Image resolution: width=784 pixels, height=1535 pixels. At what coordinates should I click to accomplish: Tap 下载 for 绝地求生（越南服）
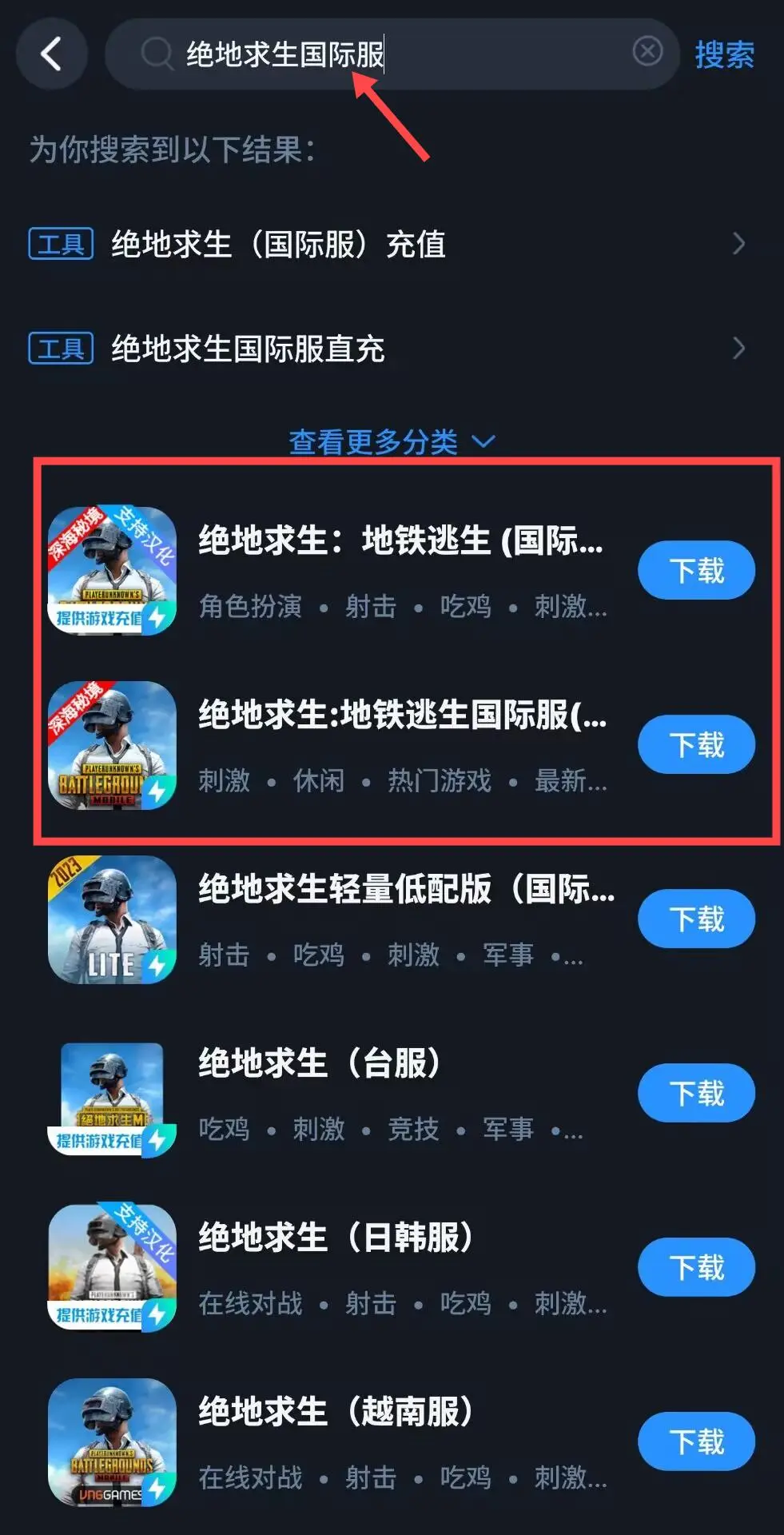[x=694, y=1440]
